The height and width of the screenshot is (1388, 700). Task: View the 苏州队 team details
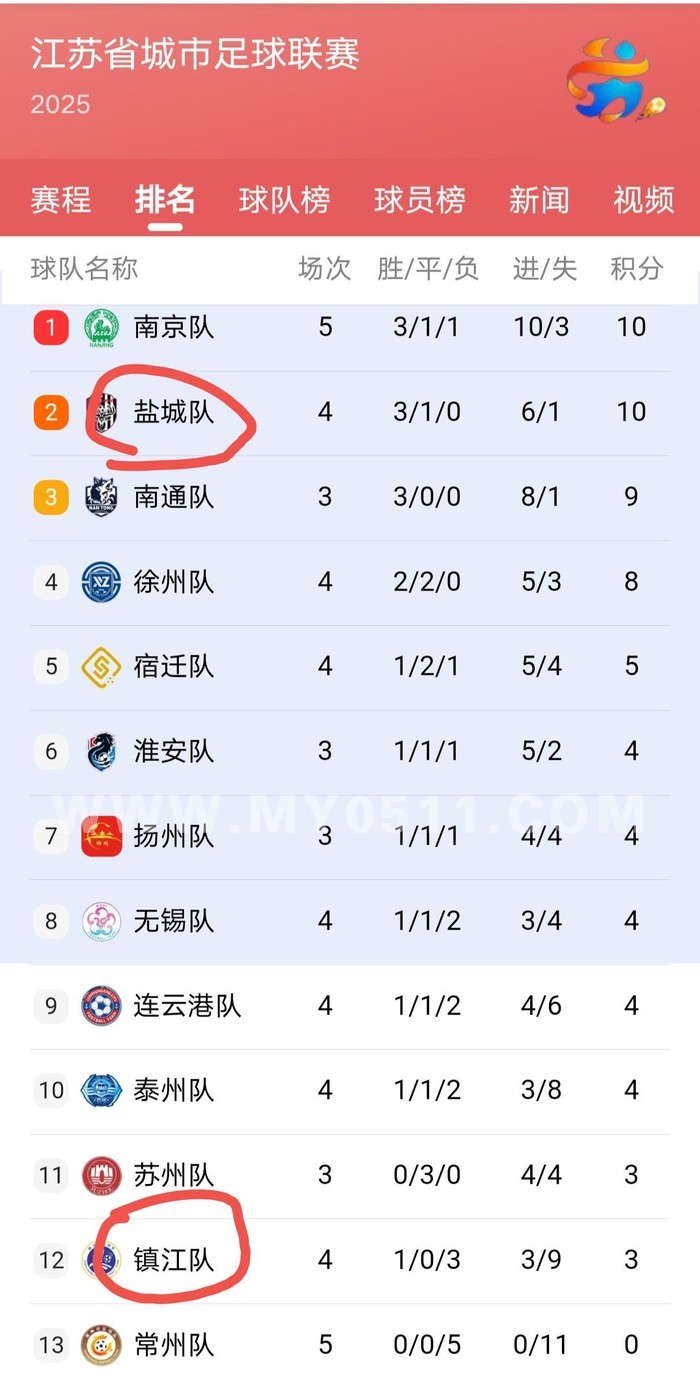coord(174,1175)
